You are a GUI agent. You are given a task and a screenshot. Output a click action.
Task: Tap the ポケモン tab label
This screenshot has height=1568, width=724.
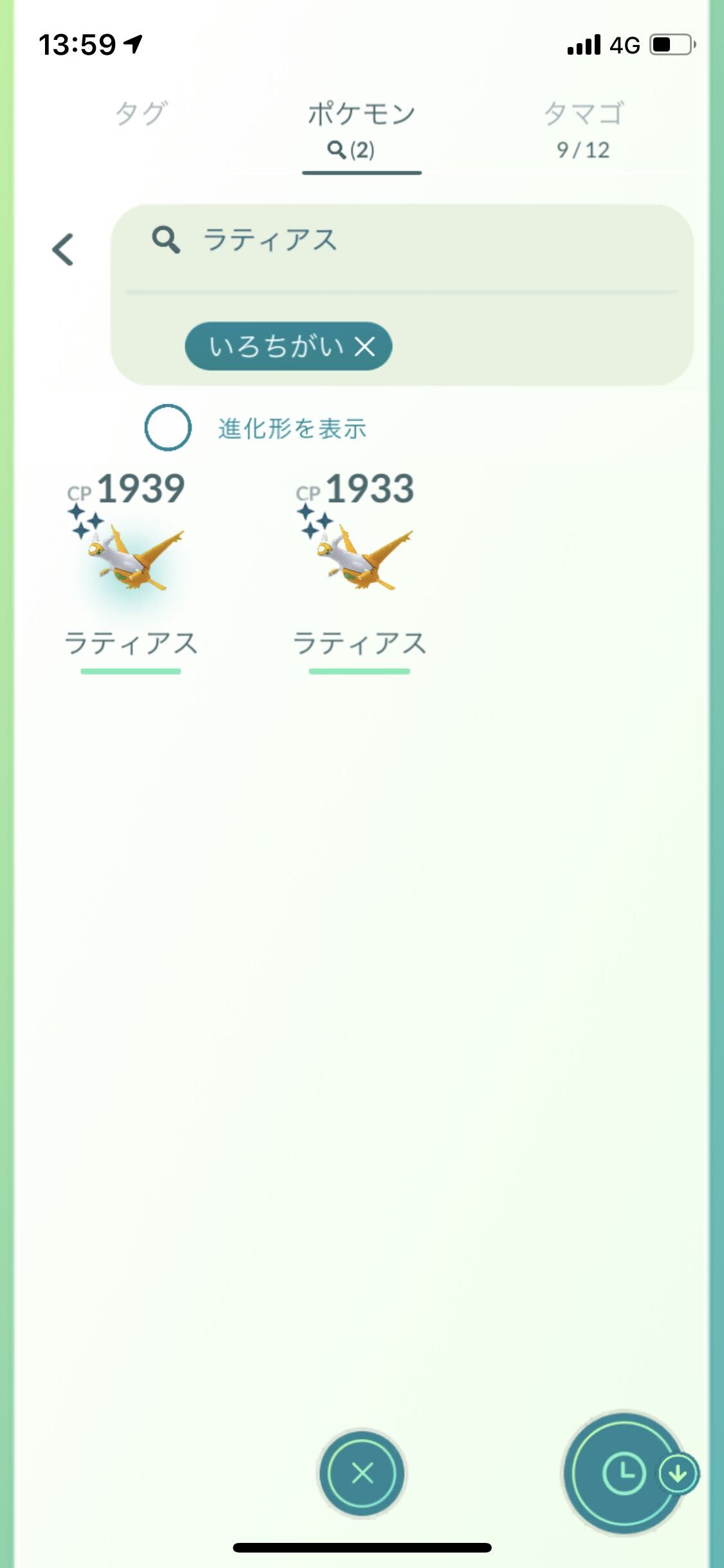click(x=362, y=115)
